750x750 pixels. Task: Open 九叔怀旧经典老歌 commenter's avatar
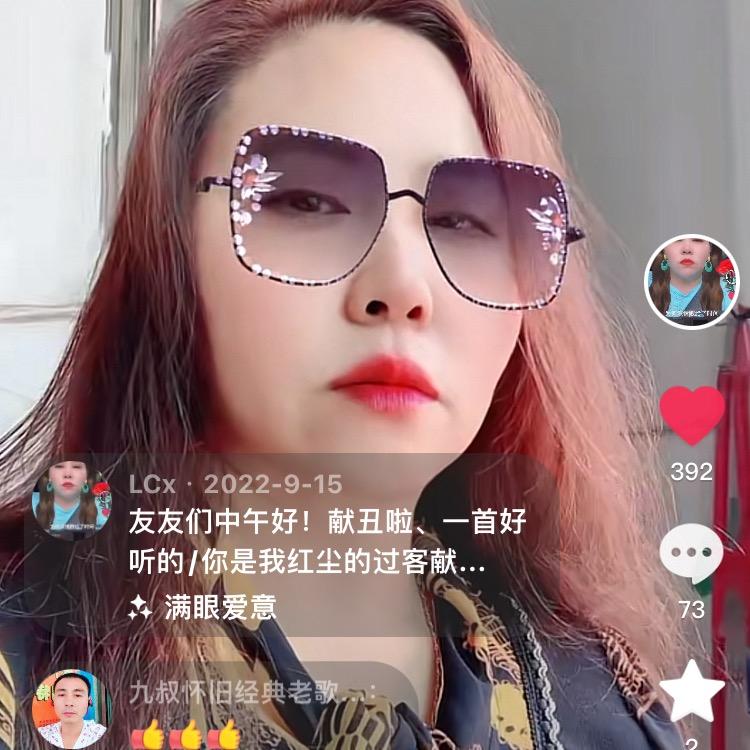tap(70, 709)
